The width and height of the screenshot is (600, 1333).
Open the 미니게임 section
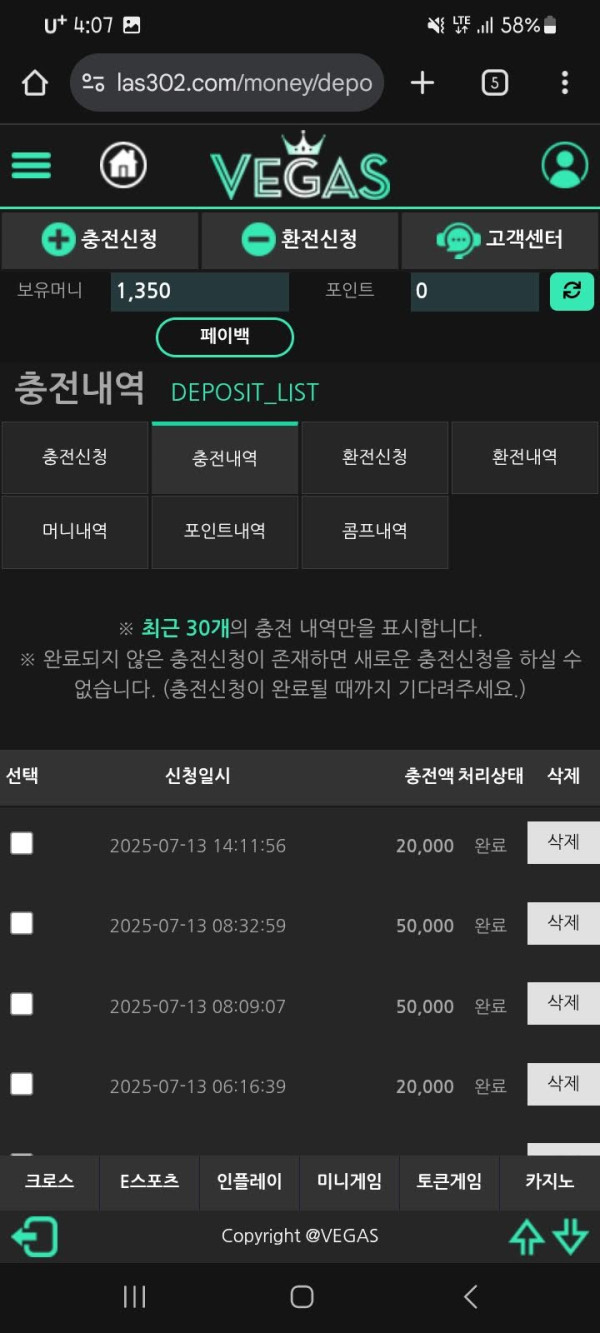pos(349,1182)
